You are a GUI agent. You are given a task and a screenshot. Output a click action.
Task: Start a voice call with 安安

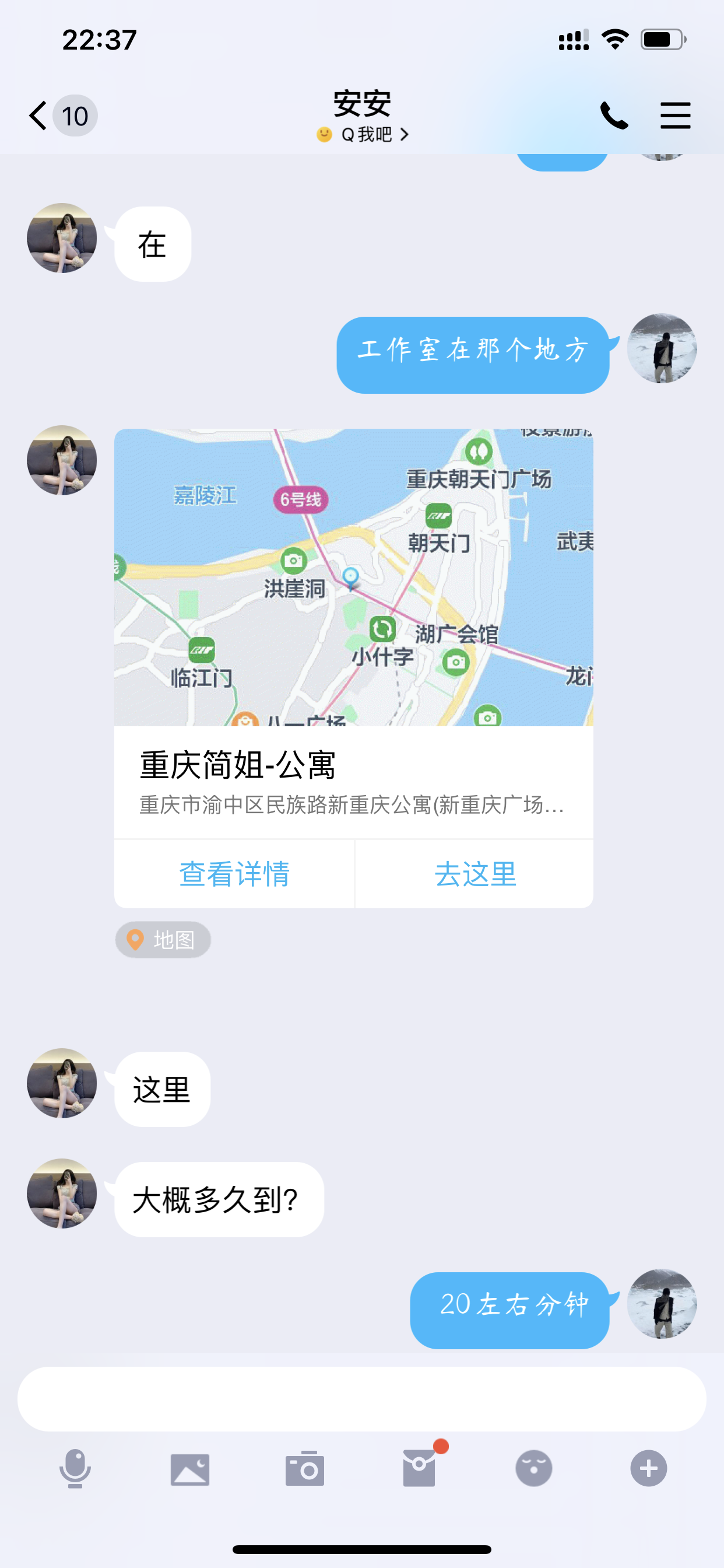(x=614, y=116)
